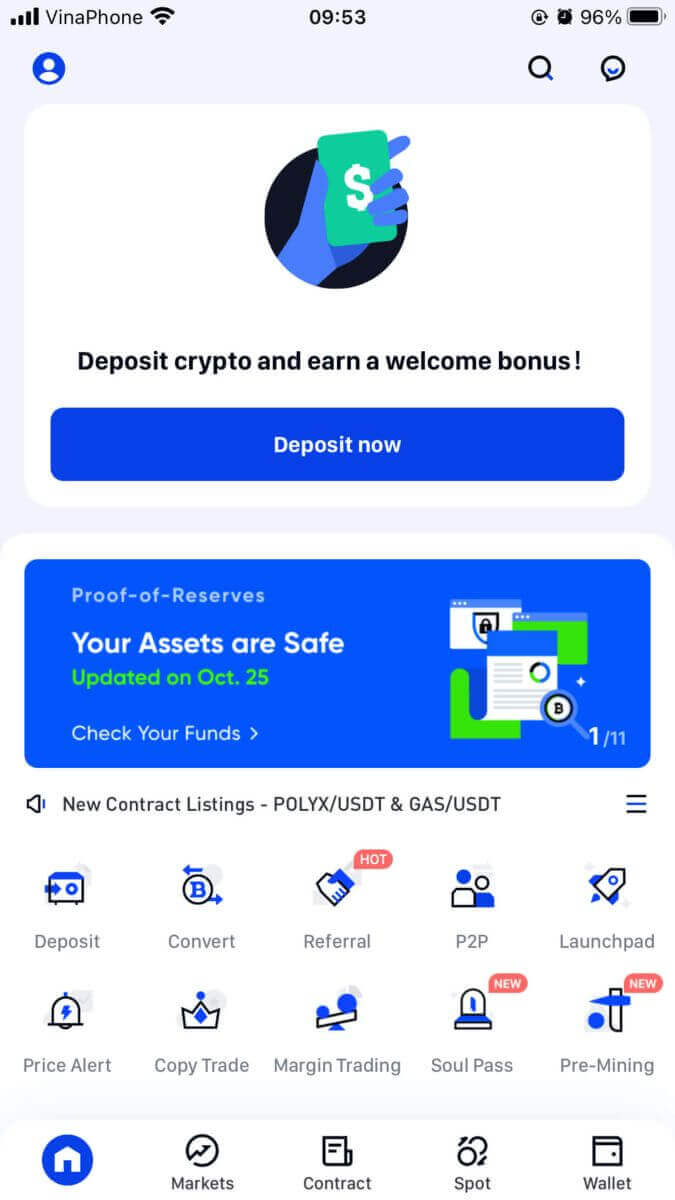
Task: Open the Soul Pass shortcut
Action: [472, 1028]
